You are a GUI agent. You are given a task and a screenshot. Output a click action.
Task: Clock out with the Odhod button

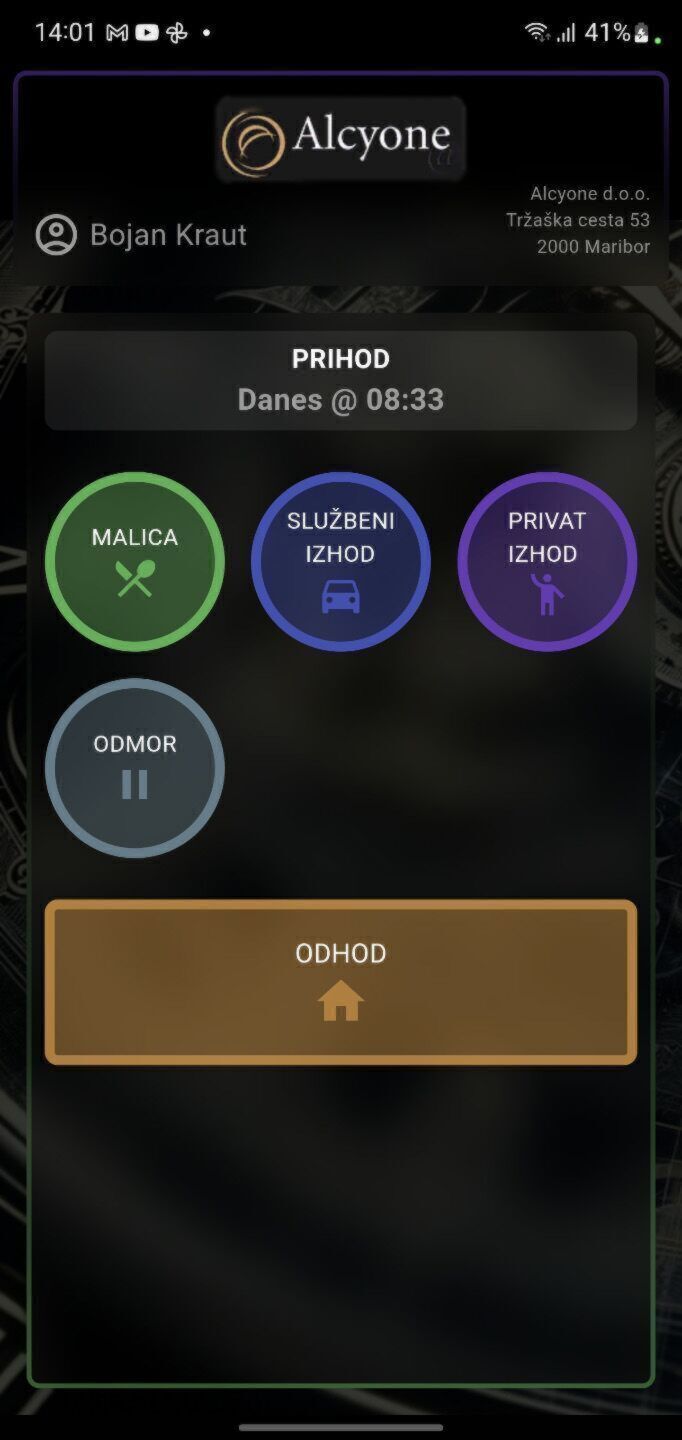(341, 982)
